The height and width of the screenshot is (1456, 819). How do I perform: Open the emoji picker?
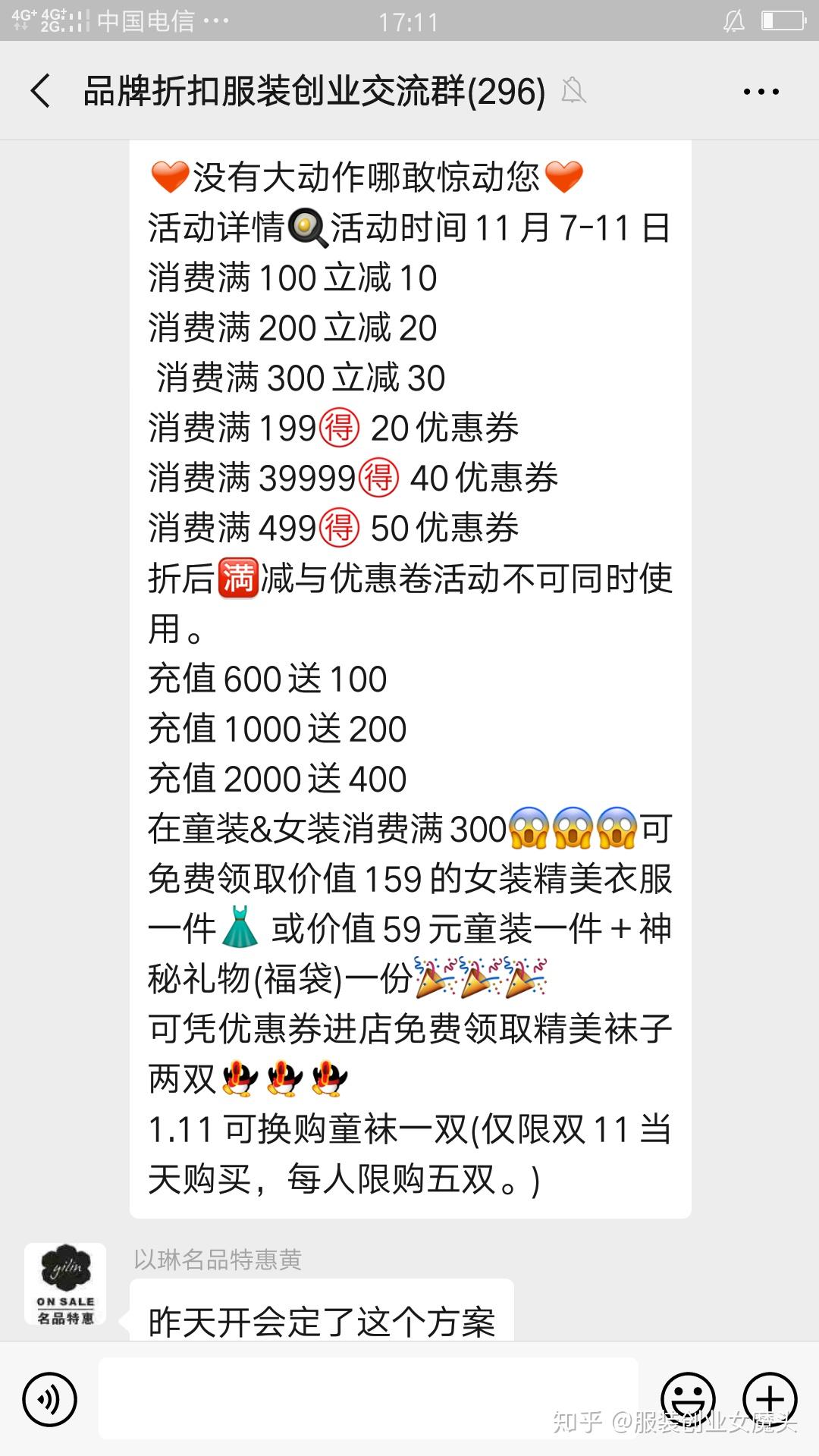point(688,1398)
